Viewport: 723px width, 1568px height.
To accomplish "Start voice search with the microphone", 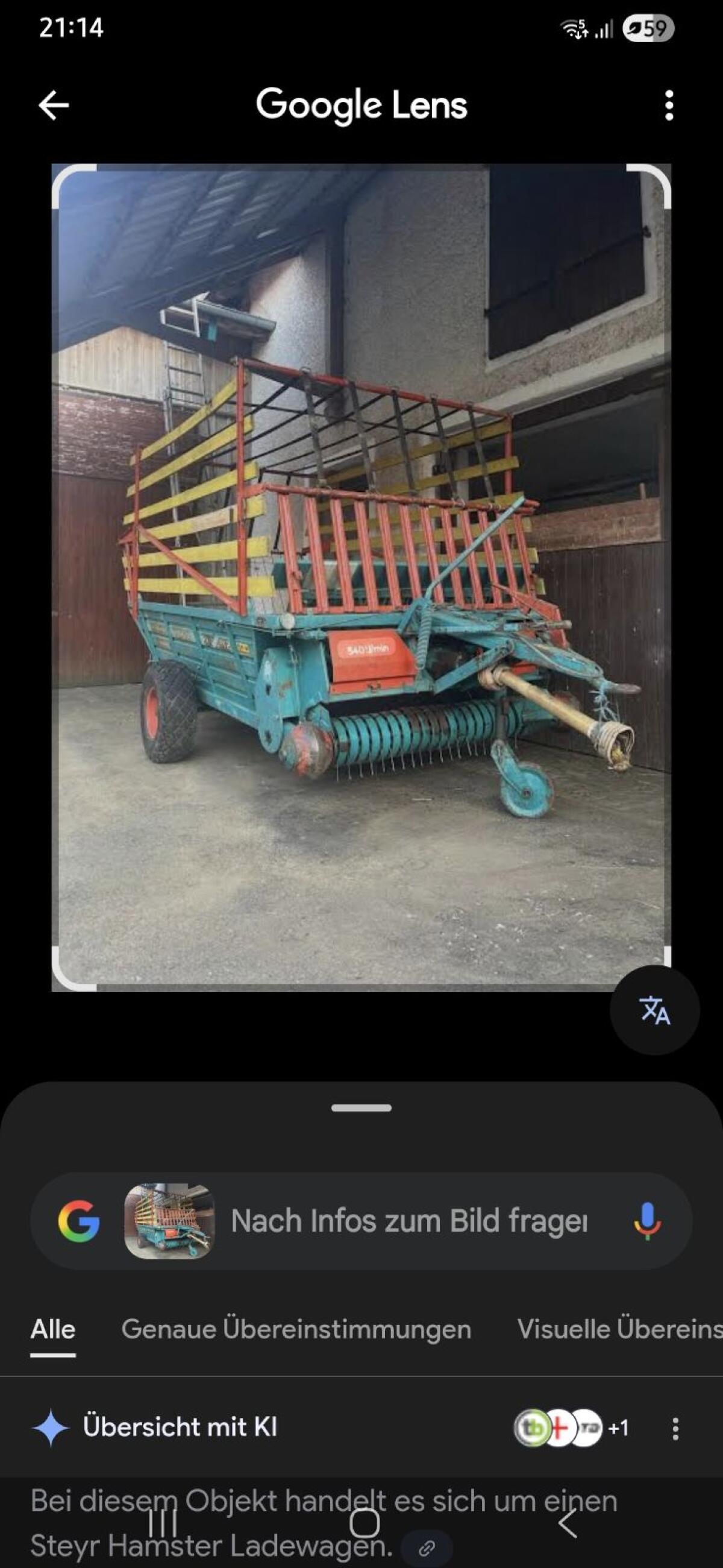I will click(647, 1220).
